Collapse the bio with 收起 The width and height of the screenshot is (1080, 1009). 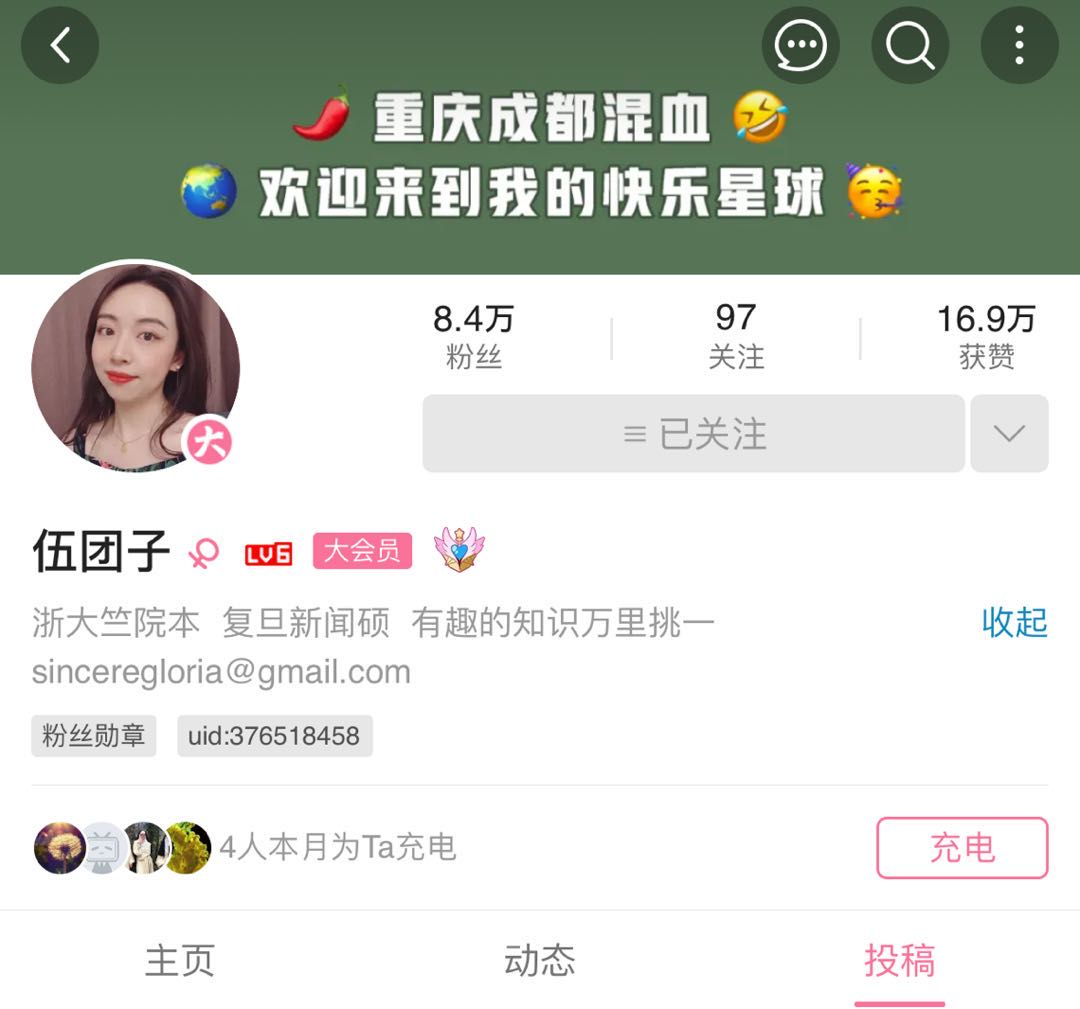[1013, 622]
